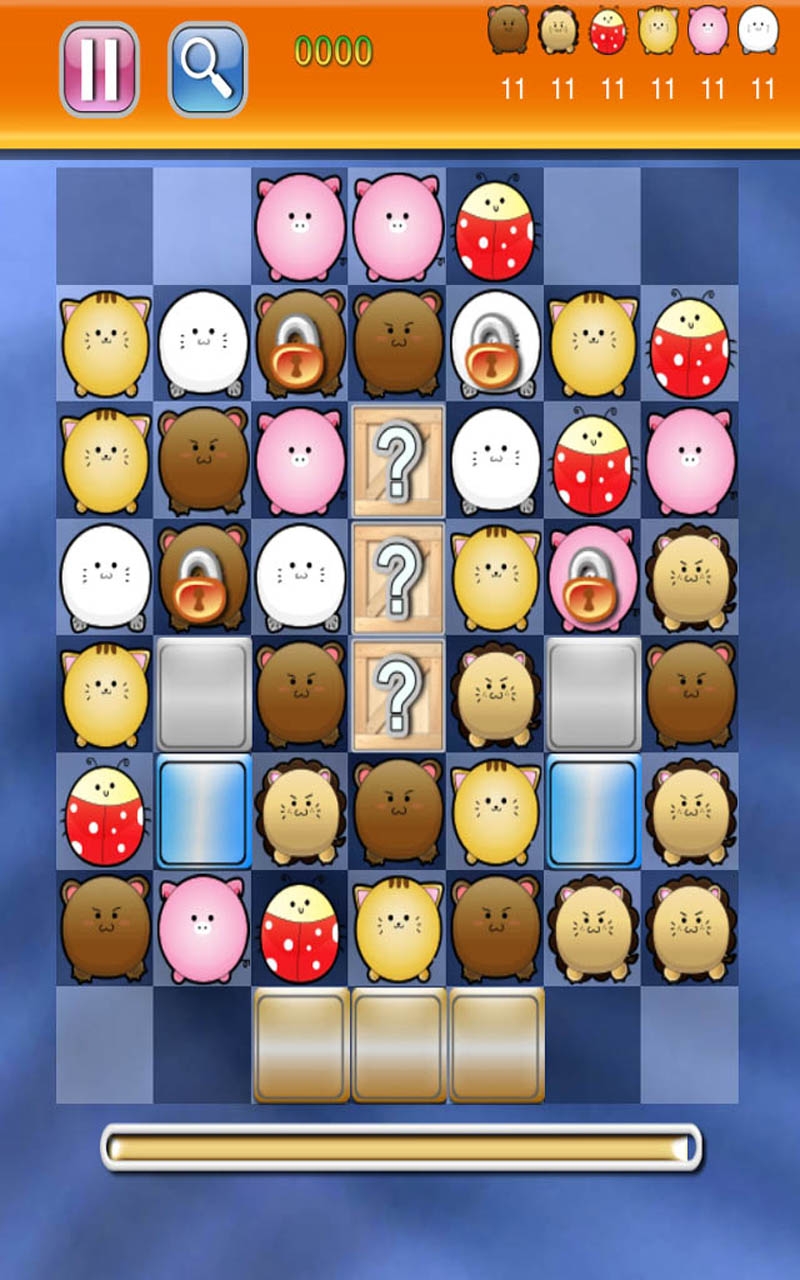
Task: Select a mystery question-mark crate tile
Action: (x=398, y=462)
